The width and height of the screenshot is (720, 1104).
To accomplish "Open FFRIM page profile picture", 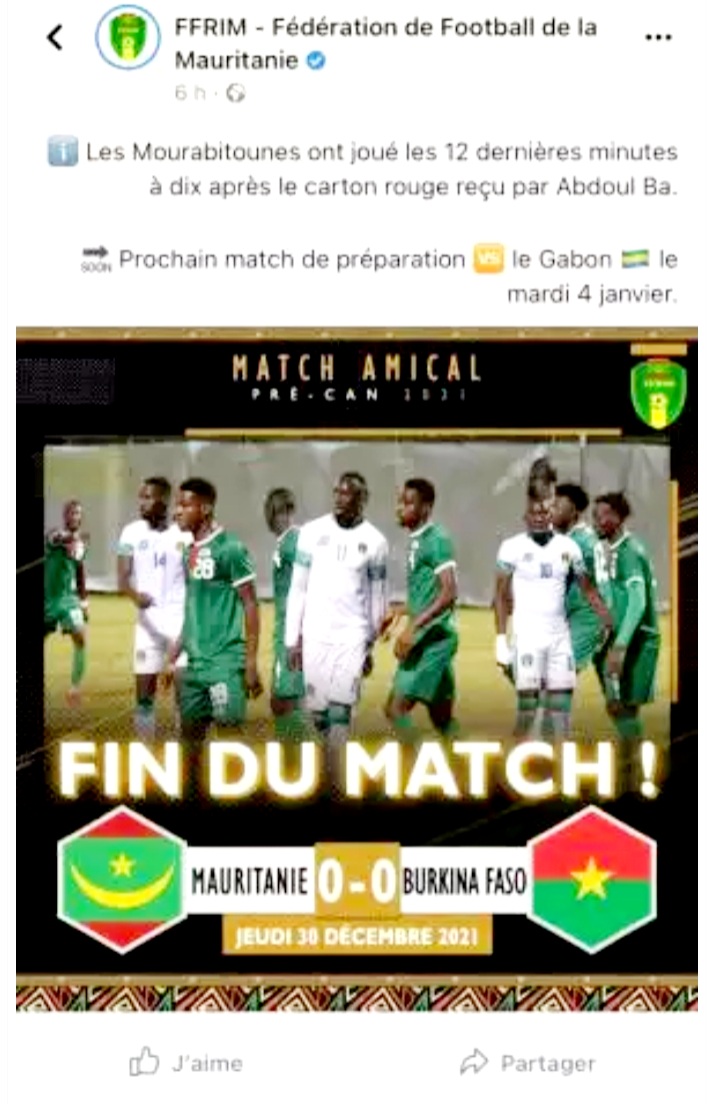I will pyautogui.click(x=127, y=38).
